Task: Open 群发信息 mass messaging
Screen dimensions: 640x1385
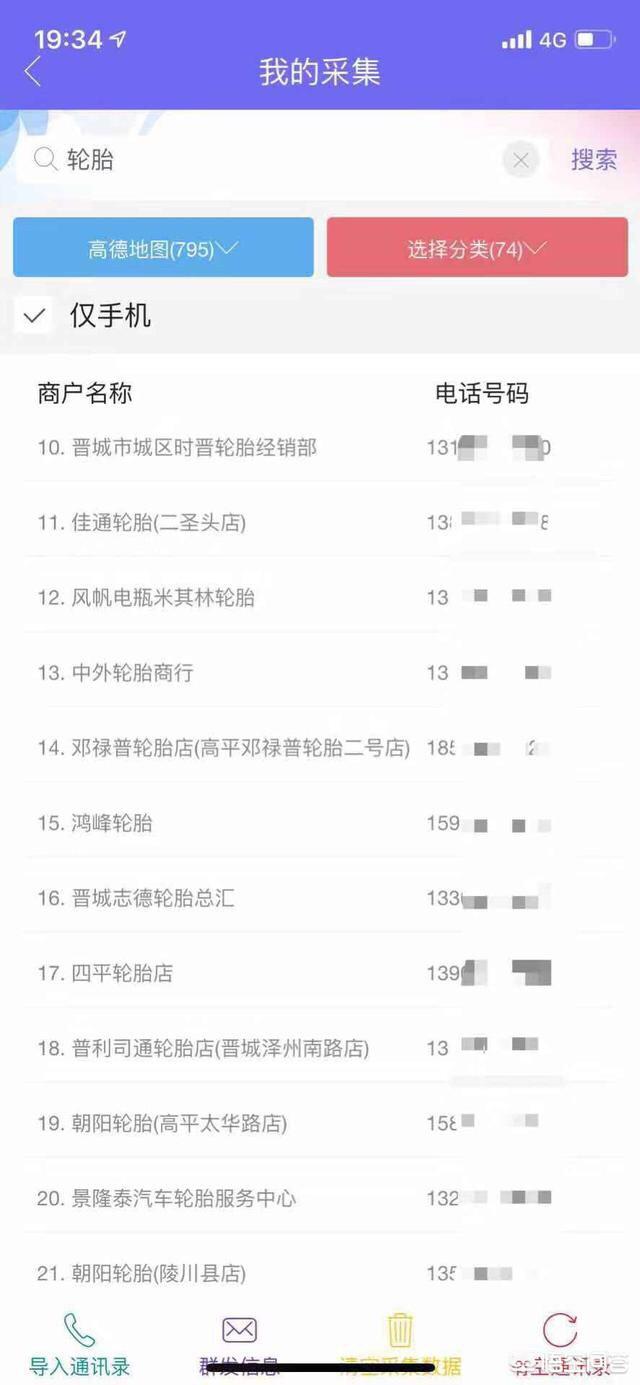Action: (239, 1344)
